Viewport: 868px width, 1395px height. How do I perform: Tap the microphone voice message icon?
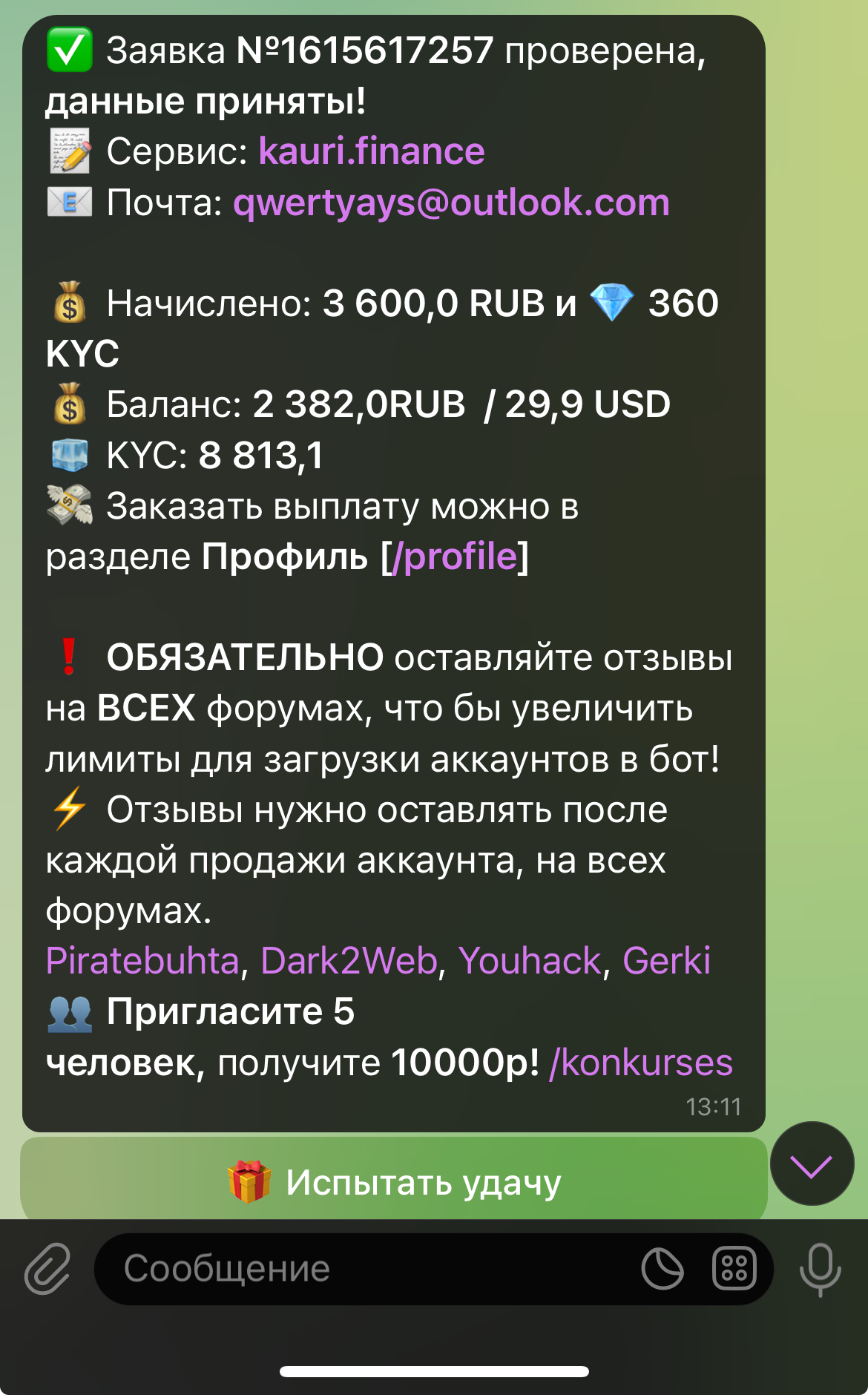pos(820,1269)
